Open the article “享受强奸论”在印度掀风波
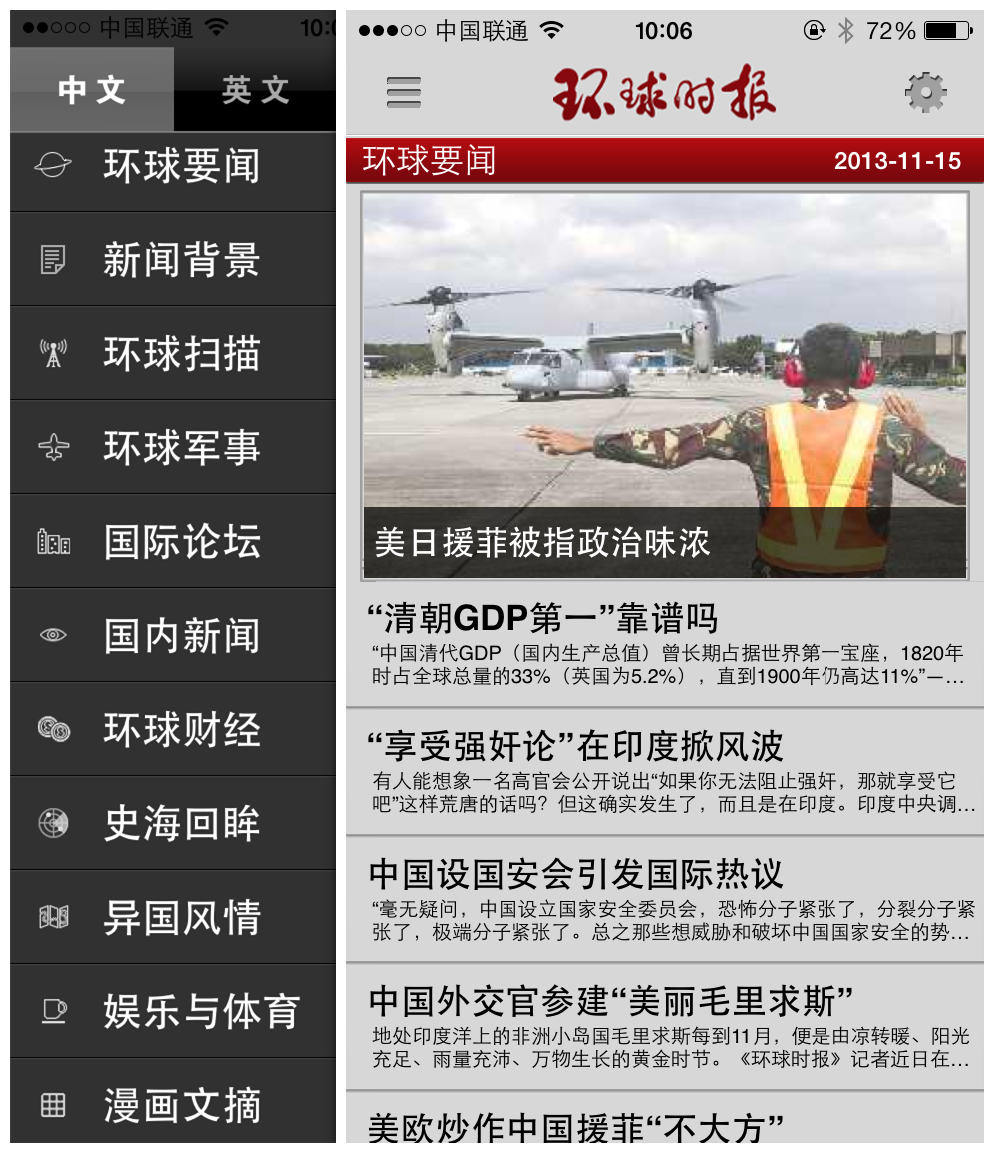 pos(664,772)
